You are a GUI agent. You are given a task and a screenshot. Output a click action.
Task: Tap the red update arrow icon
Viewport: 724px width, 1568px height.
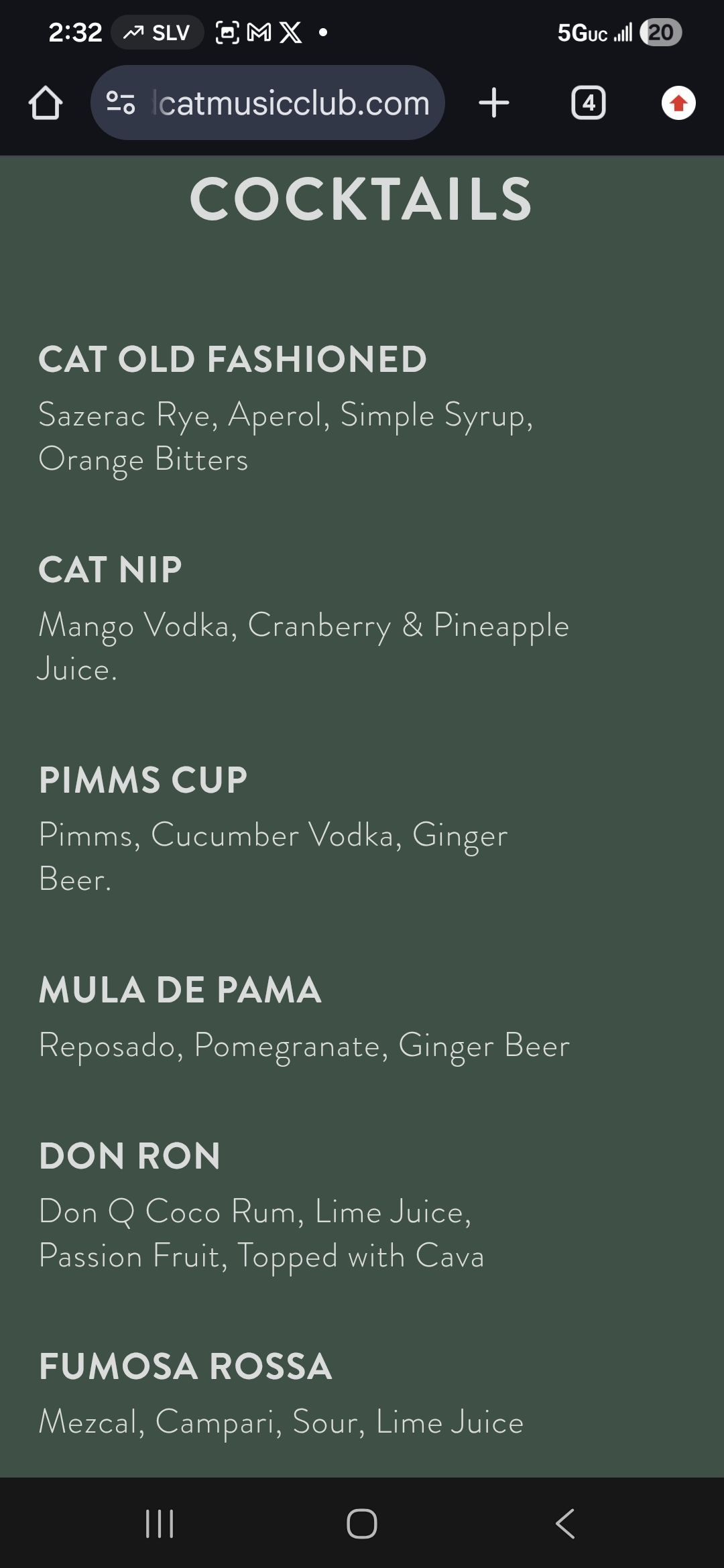click(678, 103)
